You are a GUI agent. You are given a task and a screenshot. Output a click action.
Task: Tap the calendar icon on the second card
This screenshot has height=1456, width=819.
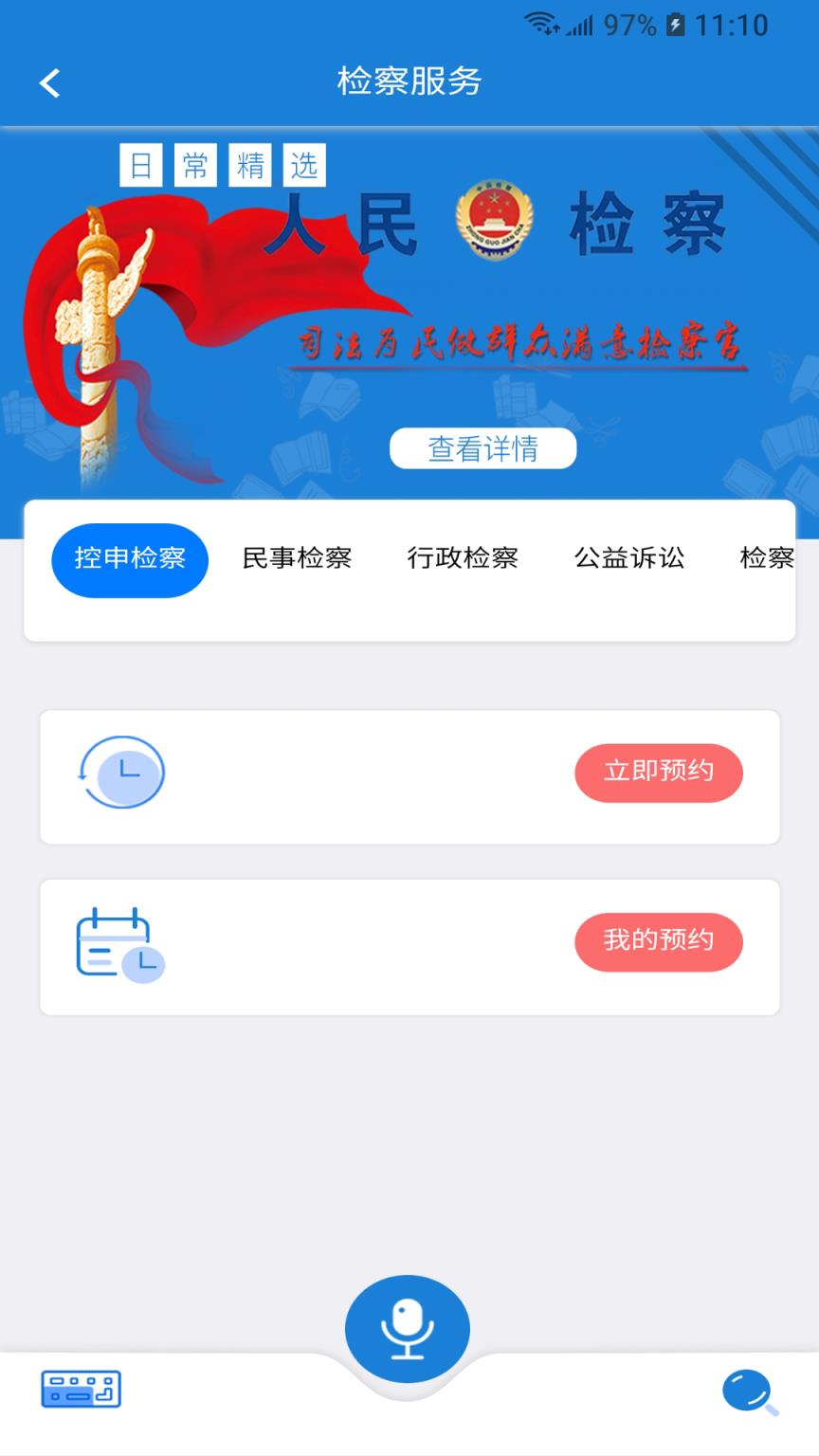(119, 943)
